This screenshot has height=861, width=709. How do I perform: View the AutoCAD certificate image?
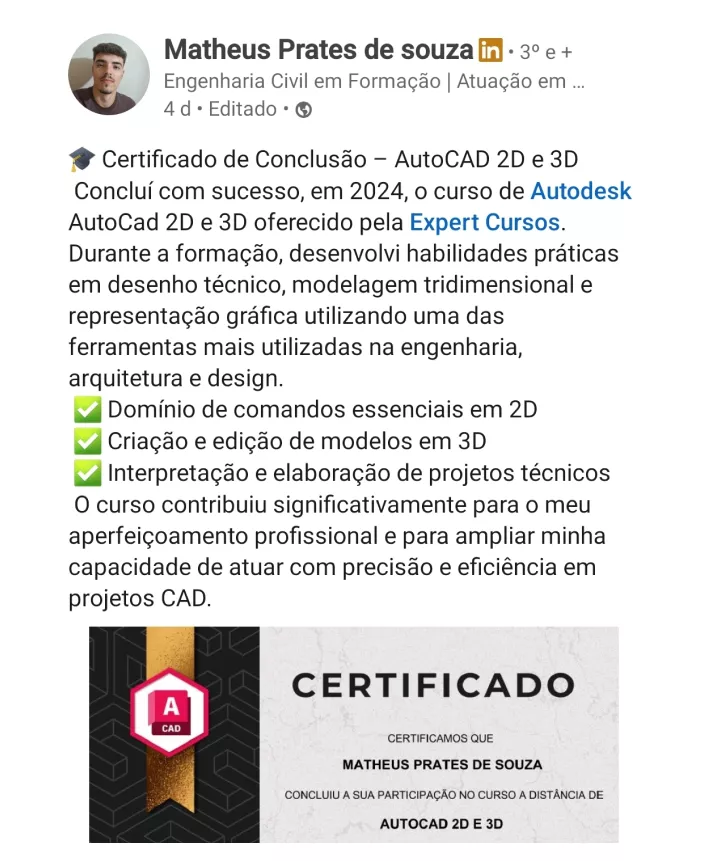pos(353,734)
